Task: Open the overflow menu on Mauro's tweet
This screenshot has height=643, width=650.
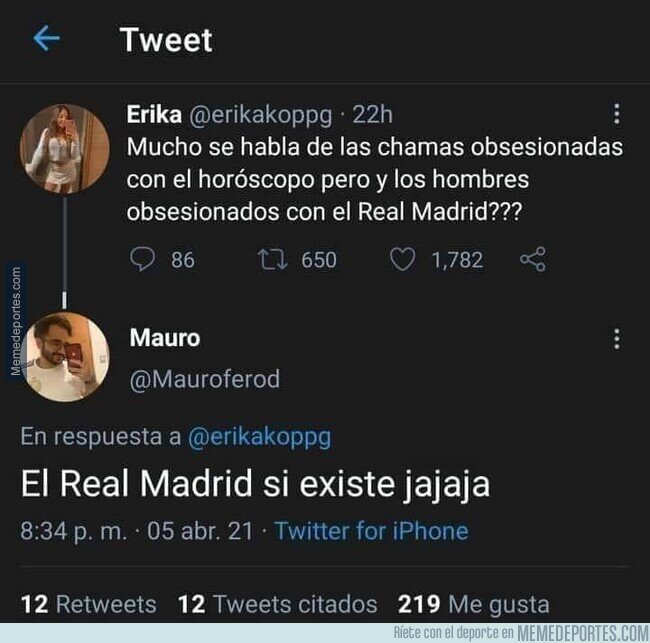Action: [616, 339]
